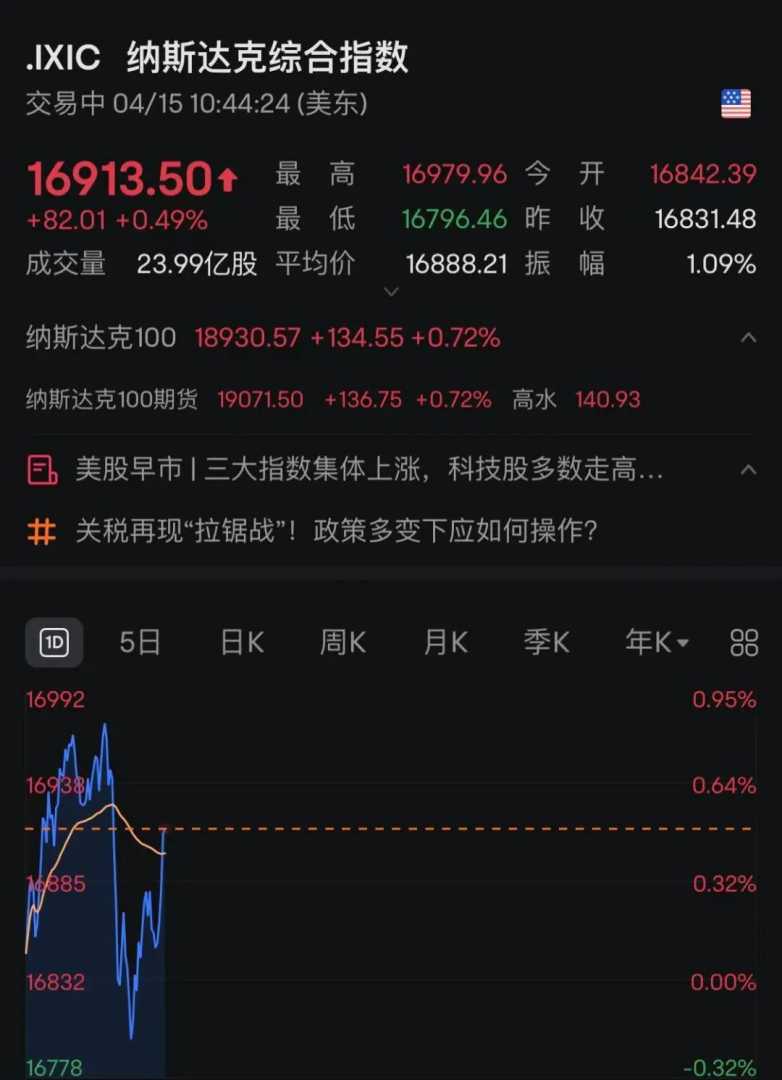The image size is (782, 1080).
Task: Switch to the 5日 chart tab
Action: (x=140, y=643)
